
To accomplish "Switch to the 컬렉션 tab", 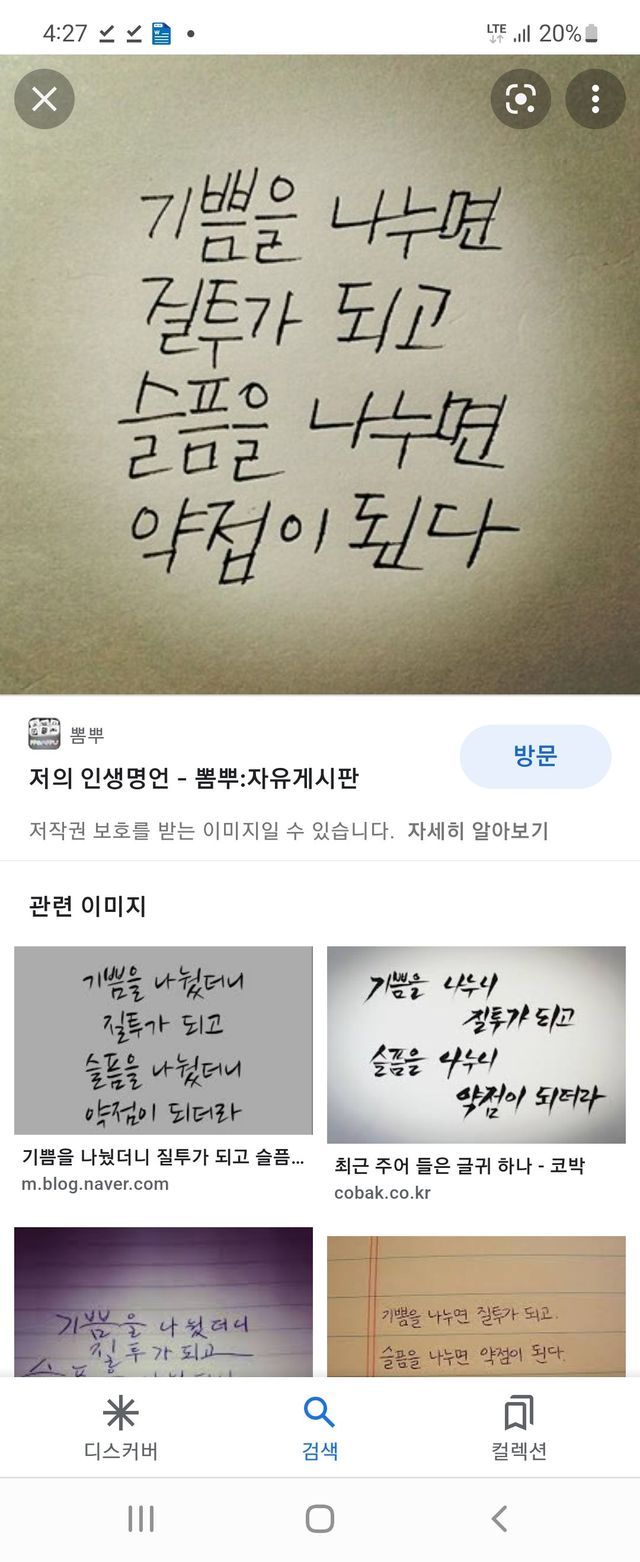I will 518,1428.
